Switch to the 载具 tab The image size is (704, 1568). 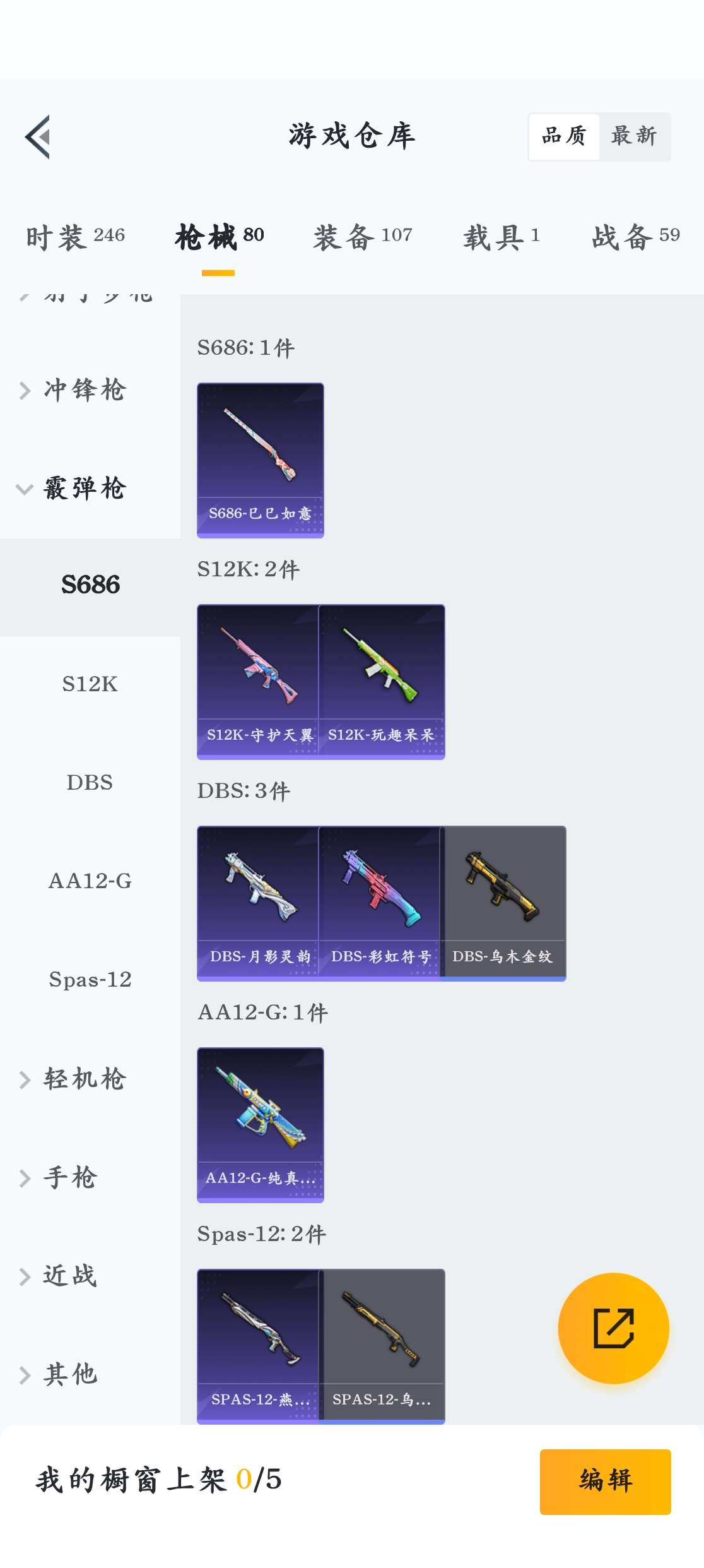502,237
